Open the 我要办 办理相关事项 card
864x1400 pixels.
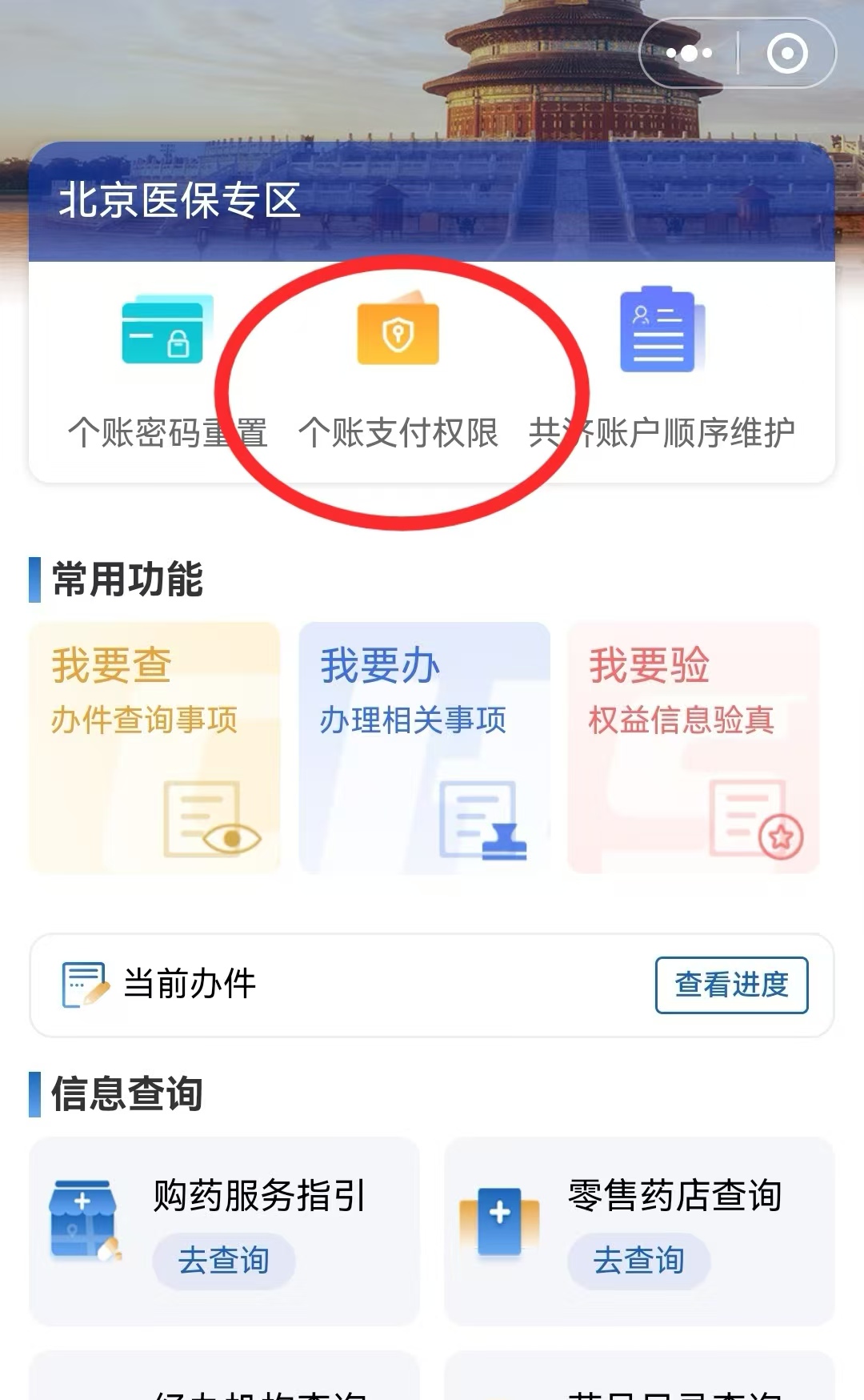coord(424,747)
